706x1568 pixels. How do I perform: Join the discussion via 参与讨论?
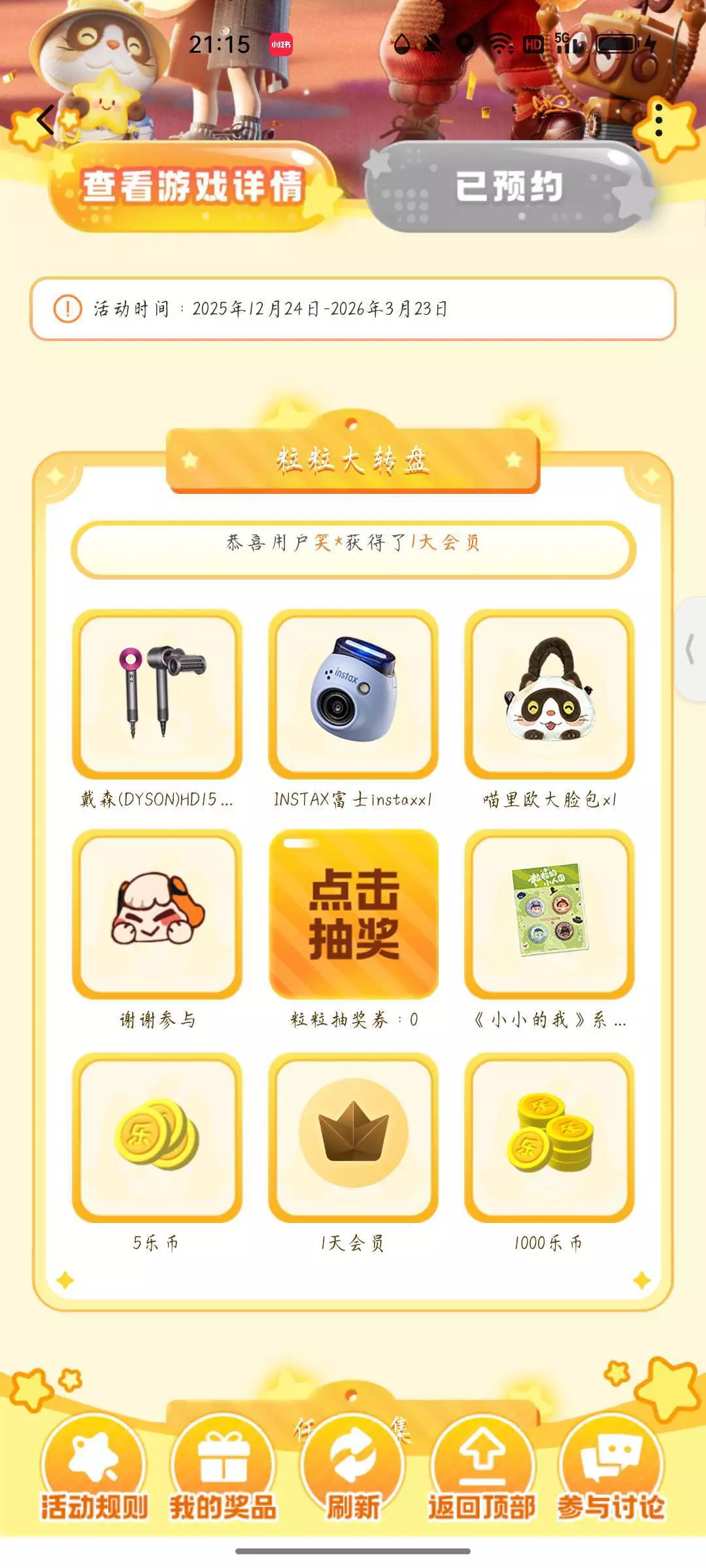[x=611, y=1470]
